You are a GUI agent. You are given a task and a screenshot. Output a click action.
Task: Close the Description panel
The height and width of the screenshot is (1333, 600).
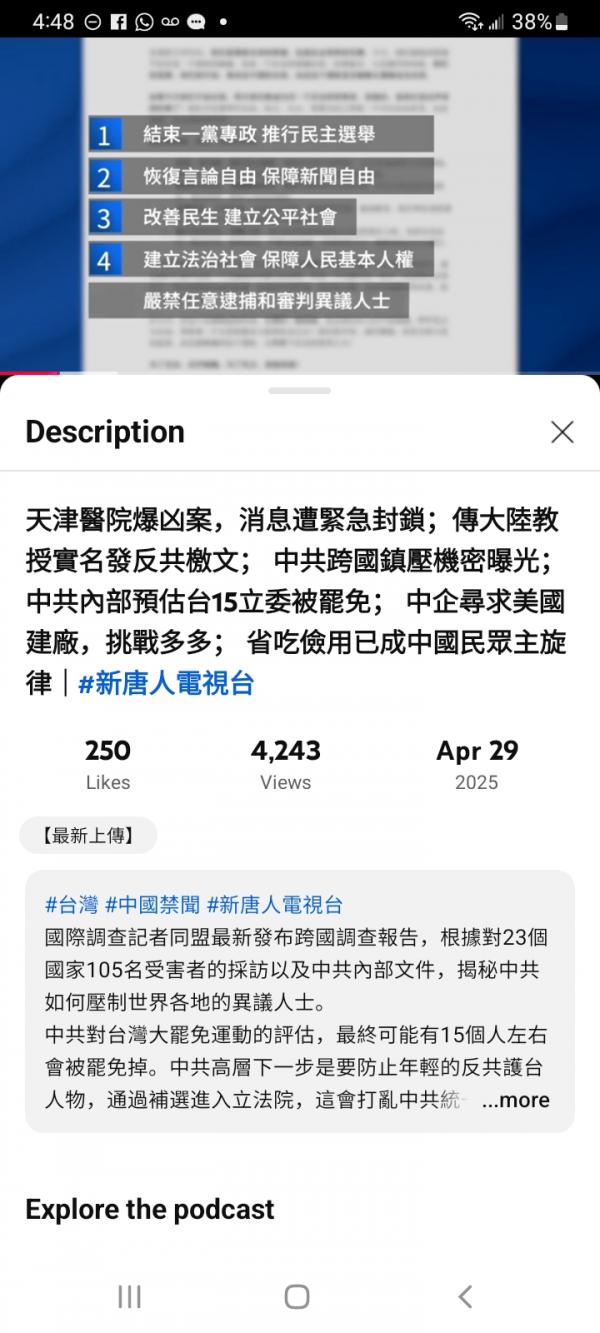coord(562,432)
